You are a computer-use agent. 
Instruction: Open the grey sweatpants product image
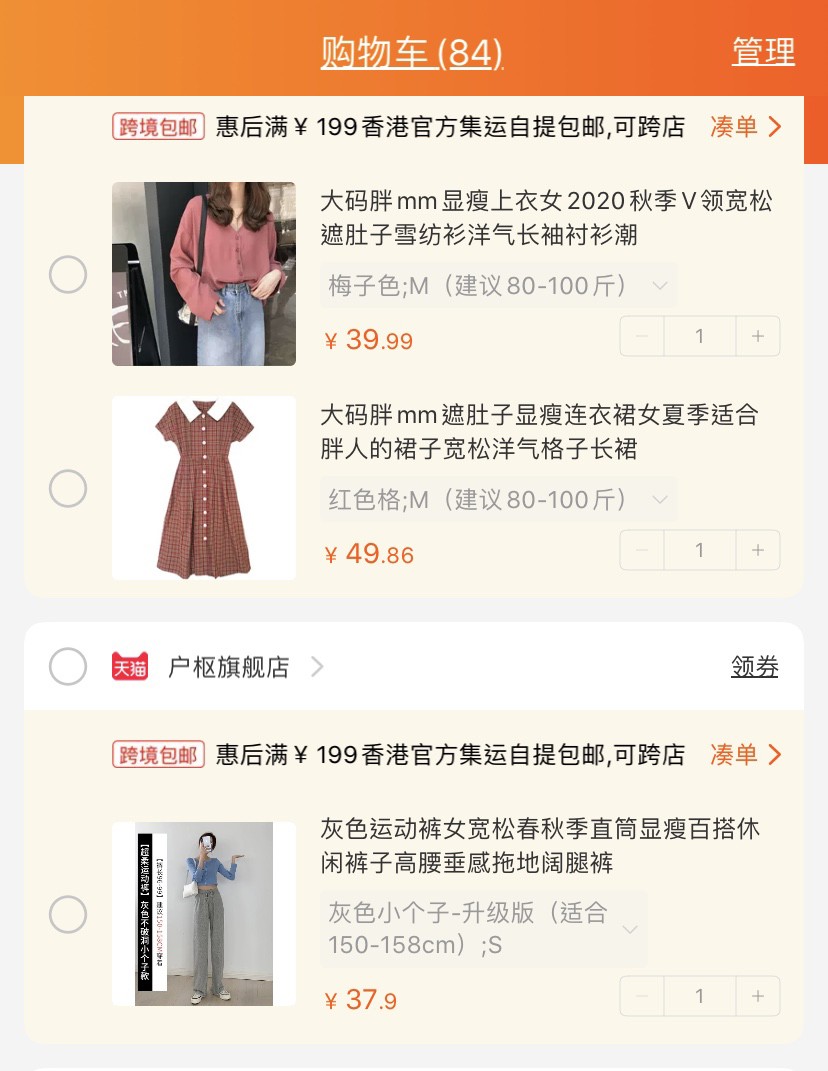(204, 914)
